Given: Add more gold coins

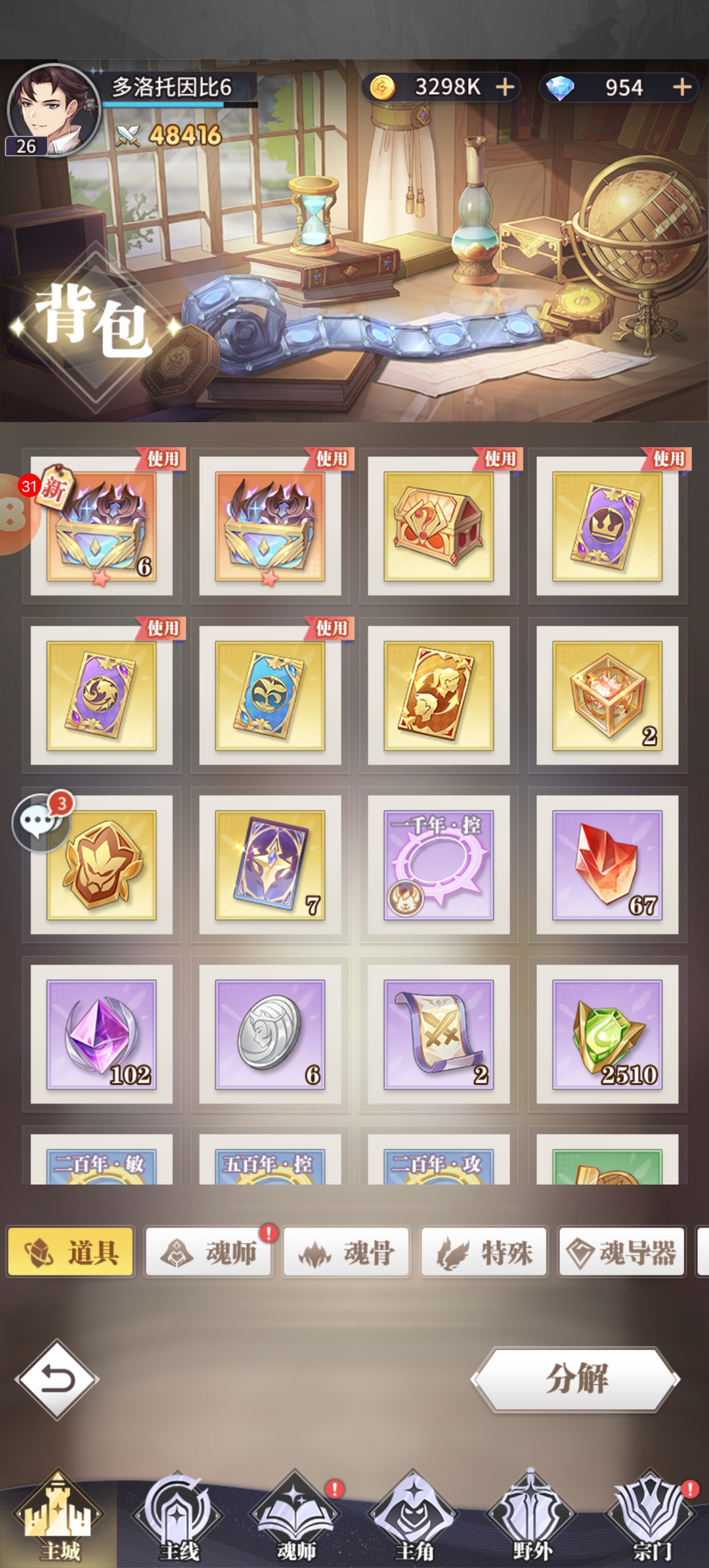Looking at the screenshot, I should 505,87.
